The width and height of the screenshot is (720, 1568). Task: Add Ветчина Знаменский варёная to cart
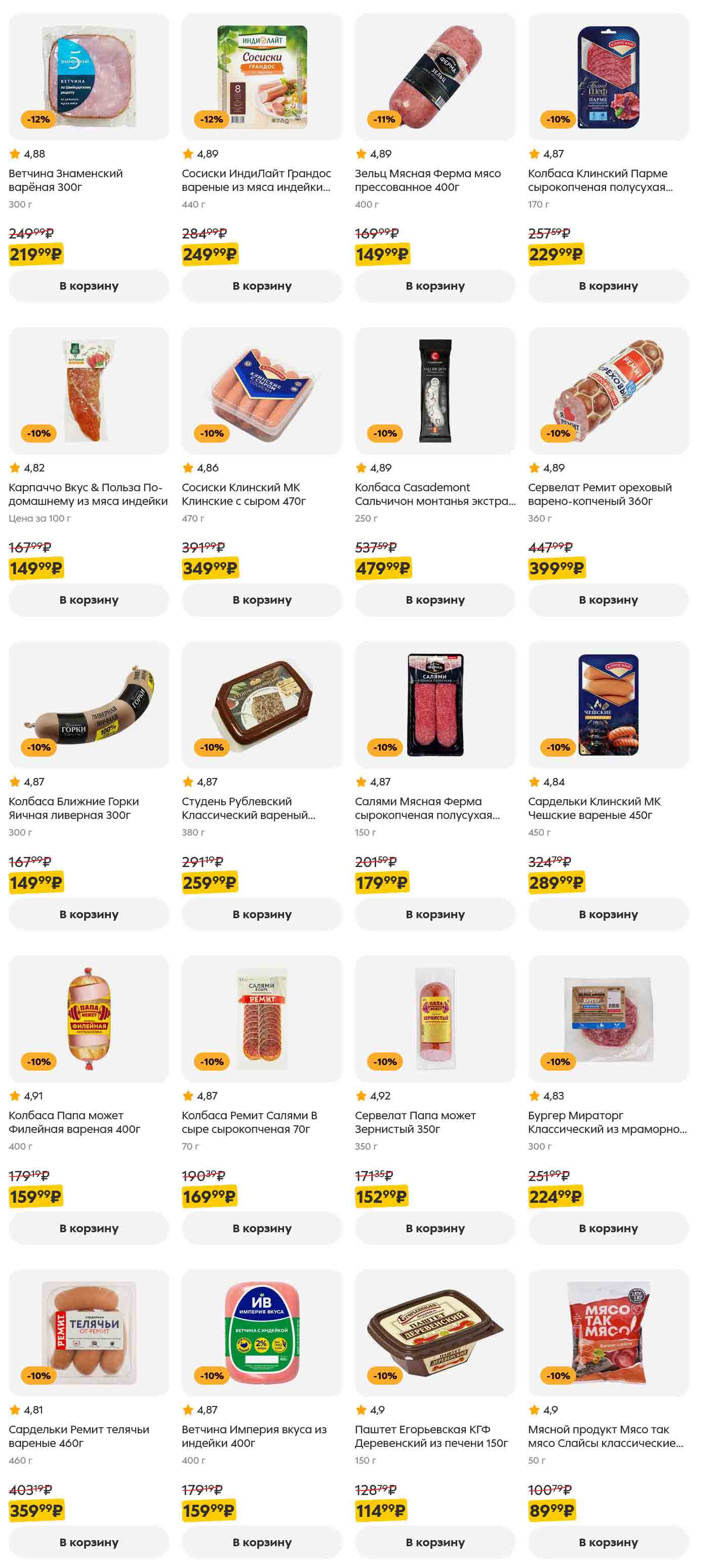click(88, 286)
